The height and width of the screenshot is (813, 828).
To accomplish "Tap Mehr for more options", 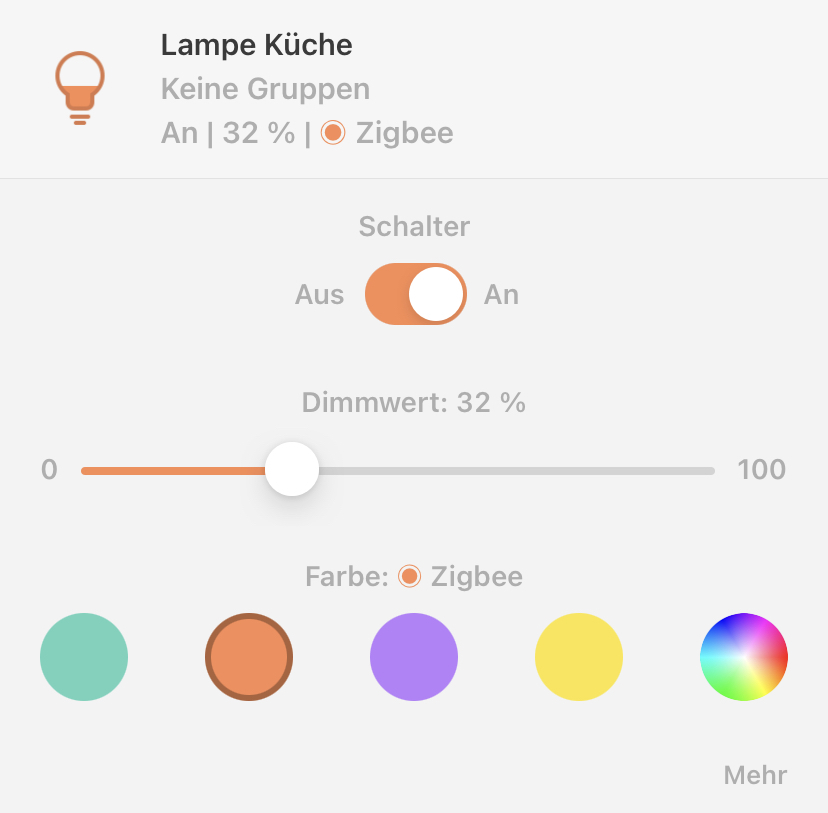I will click(x=755, y=775).
